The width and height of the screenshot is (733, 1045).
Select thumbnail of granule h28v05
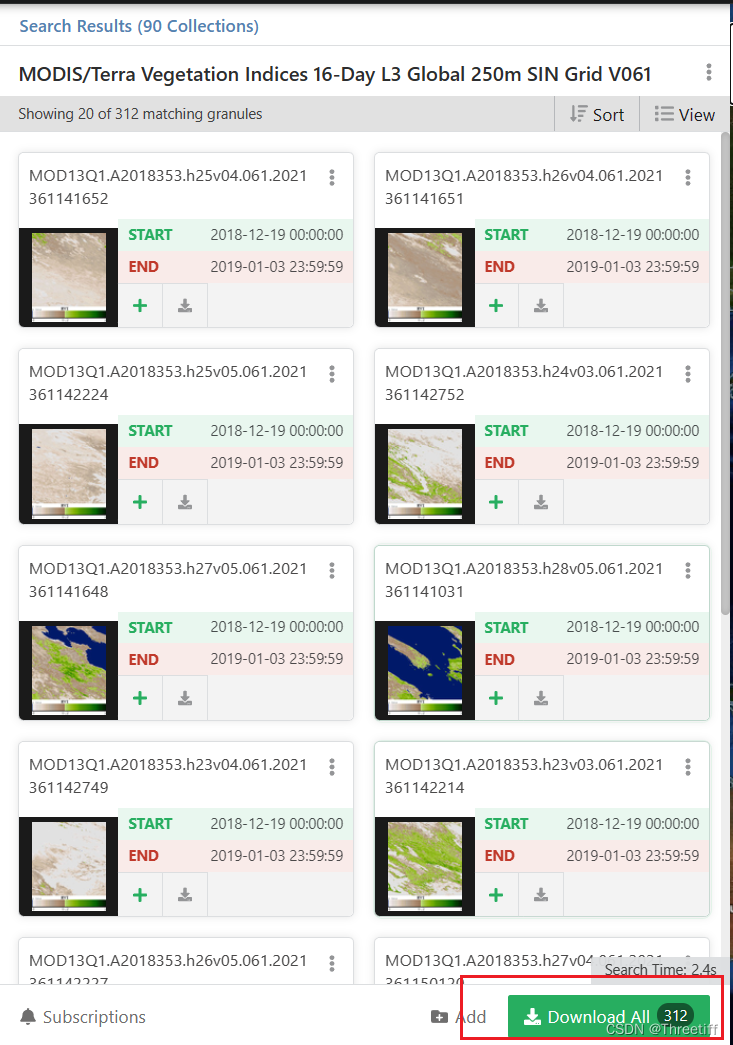[424, 670]
